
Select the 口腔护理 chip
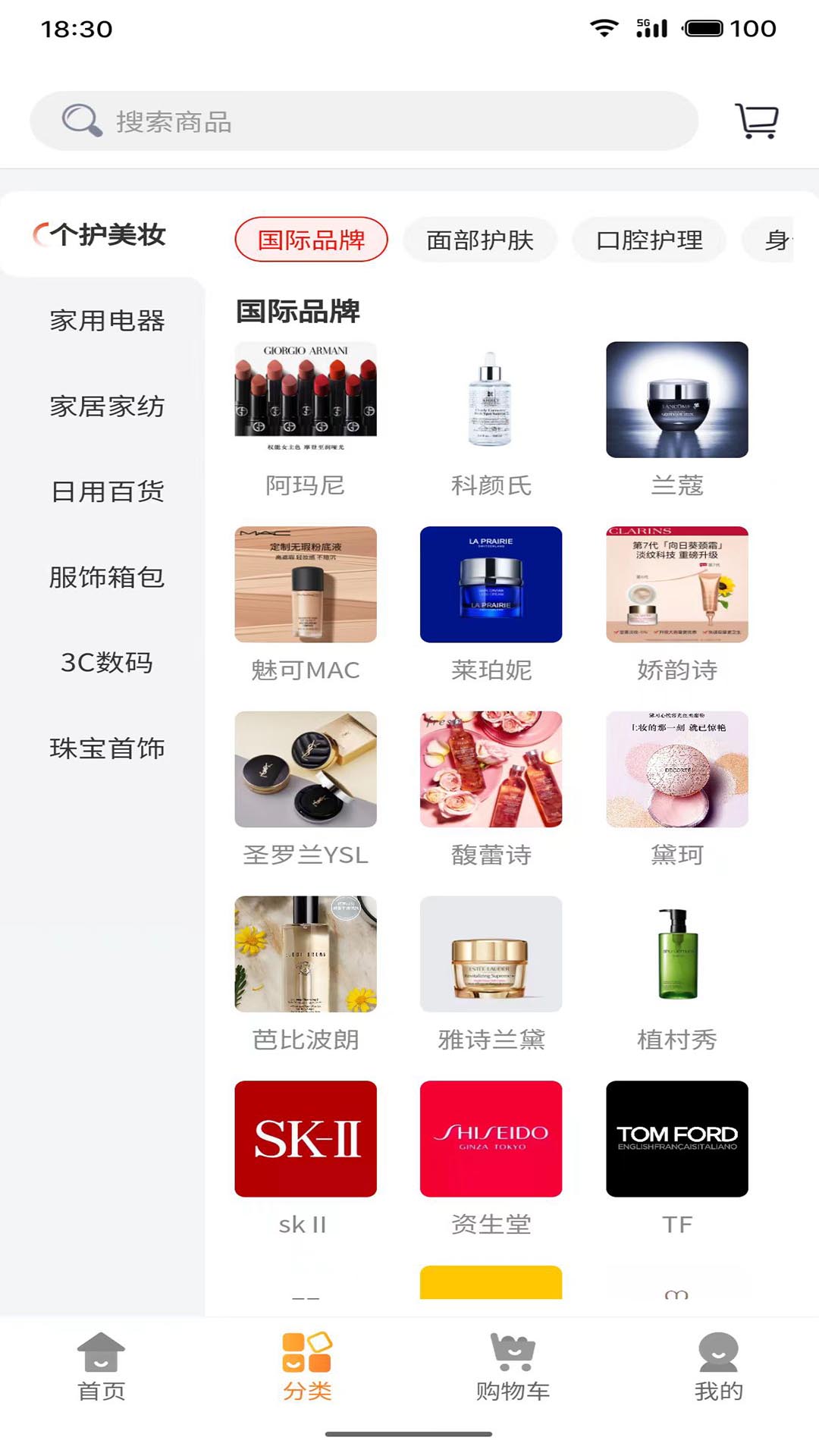649,240
